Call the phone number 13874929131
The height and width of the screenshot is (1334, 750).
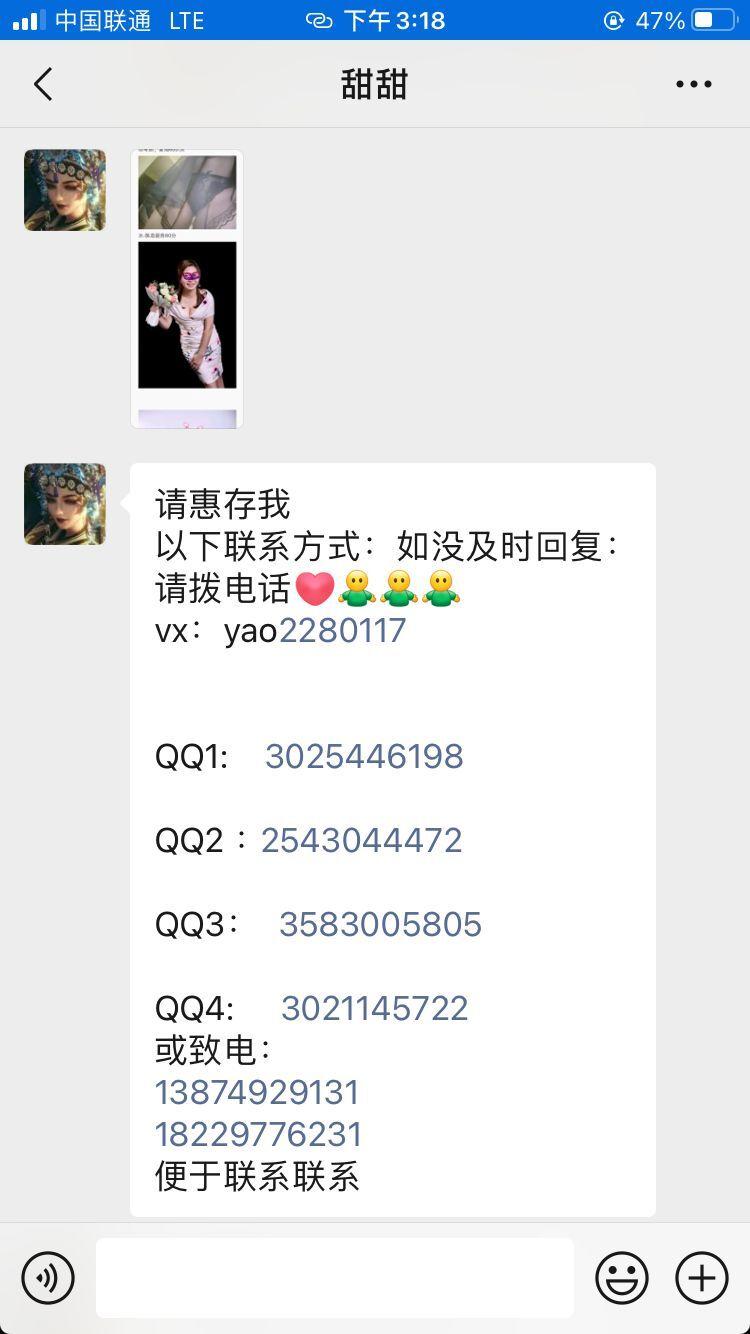pyautogui.click(x=257, y=1092)
